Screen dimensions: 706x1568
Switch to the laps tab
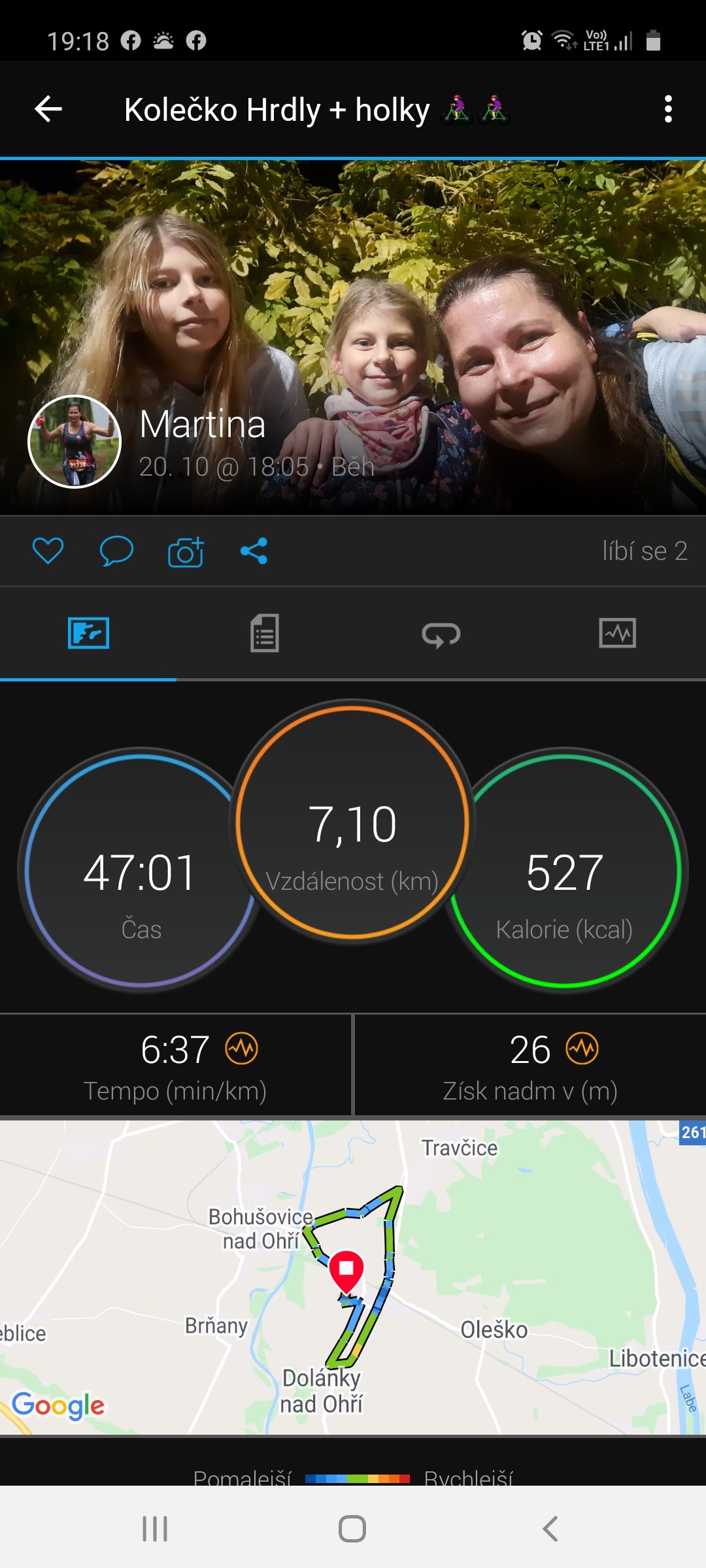click(x=441, y=634)
